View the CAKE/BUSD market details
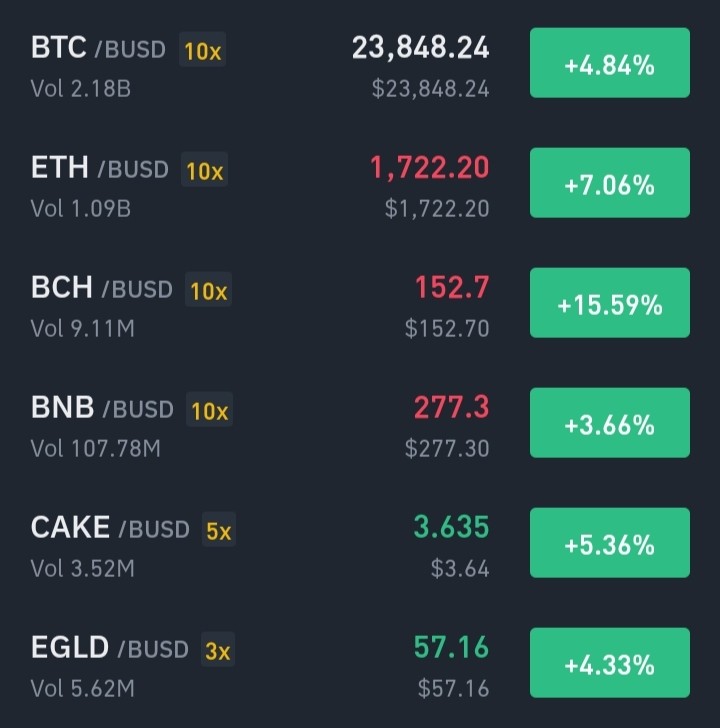The image size is (720, 728). pos(360,543)
